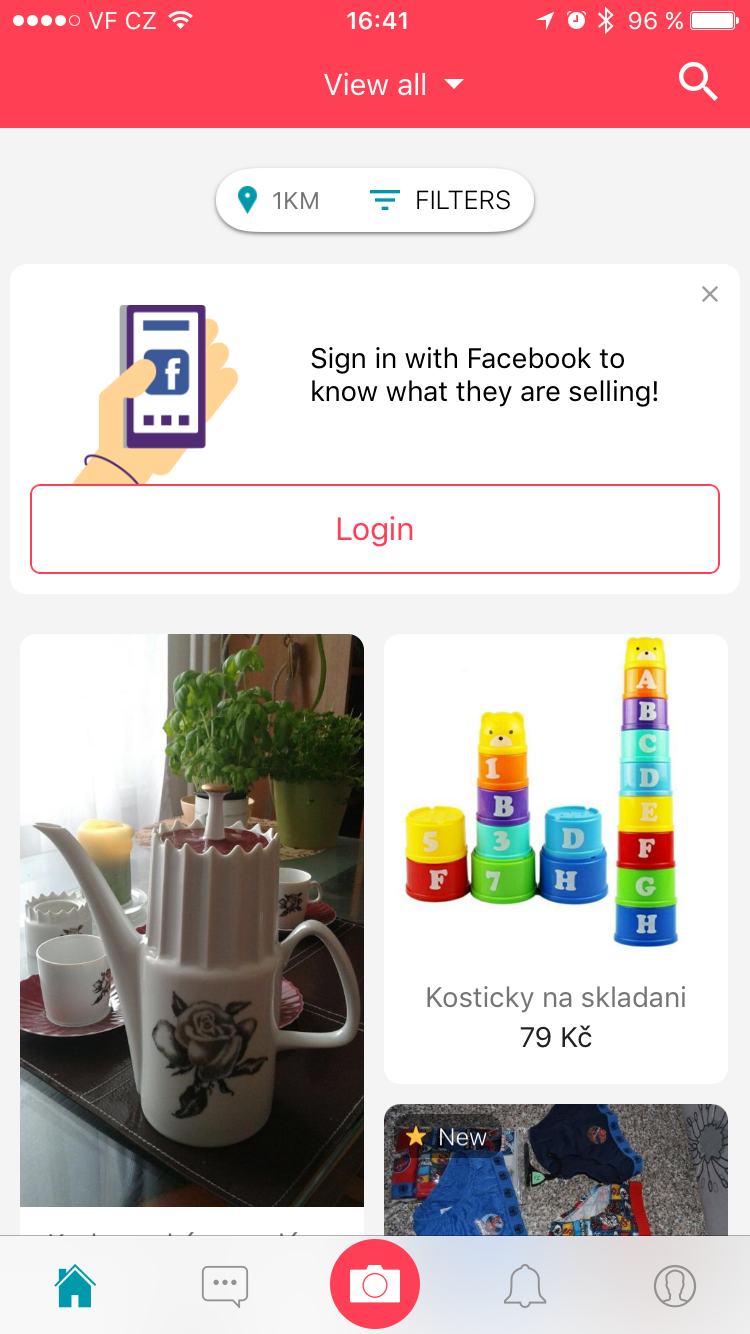Open the listing marked New

point(556,1168)
